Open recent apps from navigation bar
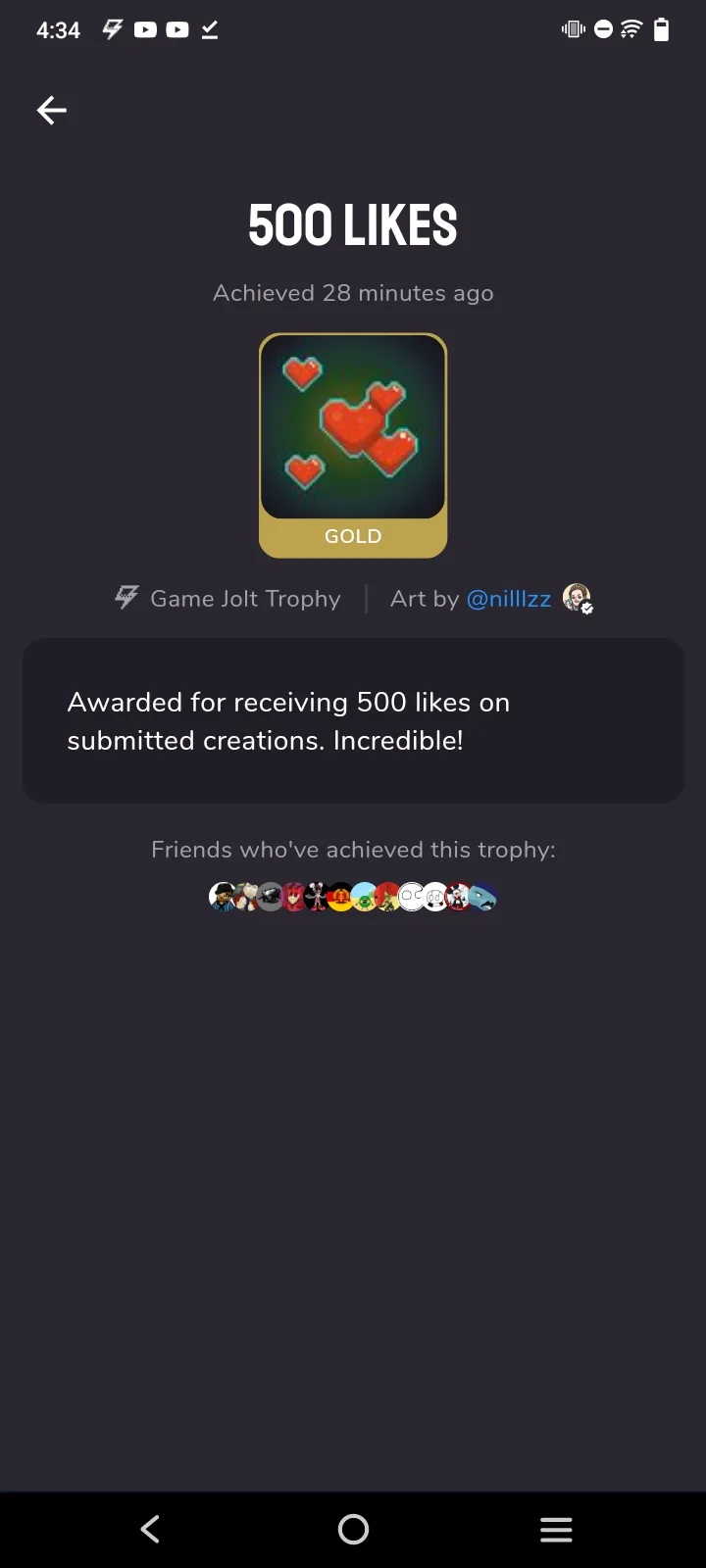706x1568 pixels. click(556, 1529)
